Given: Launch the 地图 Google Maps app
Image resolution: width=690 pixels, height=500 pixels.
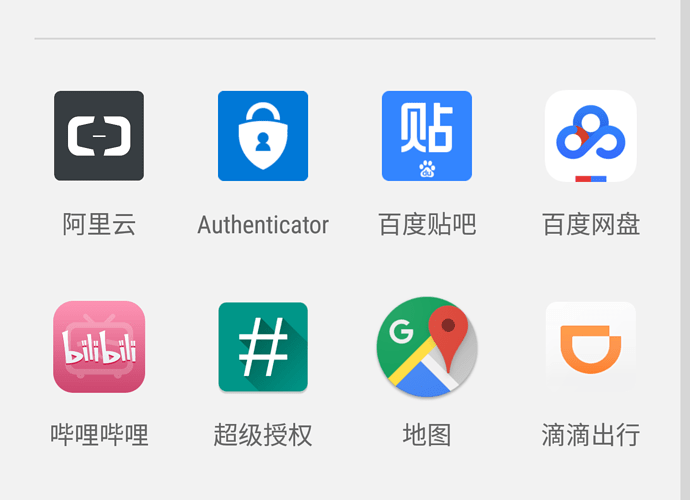Looking at the screenshot, I should (x=427, y=346).
